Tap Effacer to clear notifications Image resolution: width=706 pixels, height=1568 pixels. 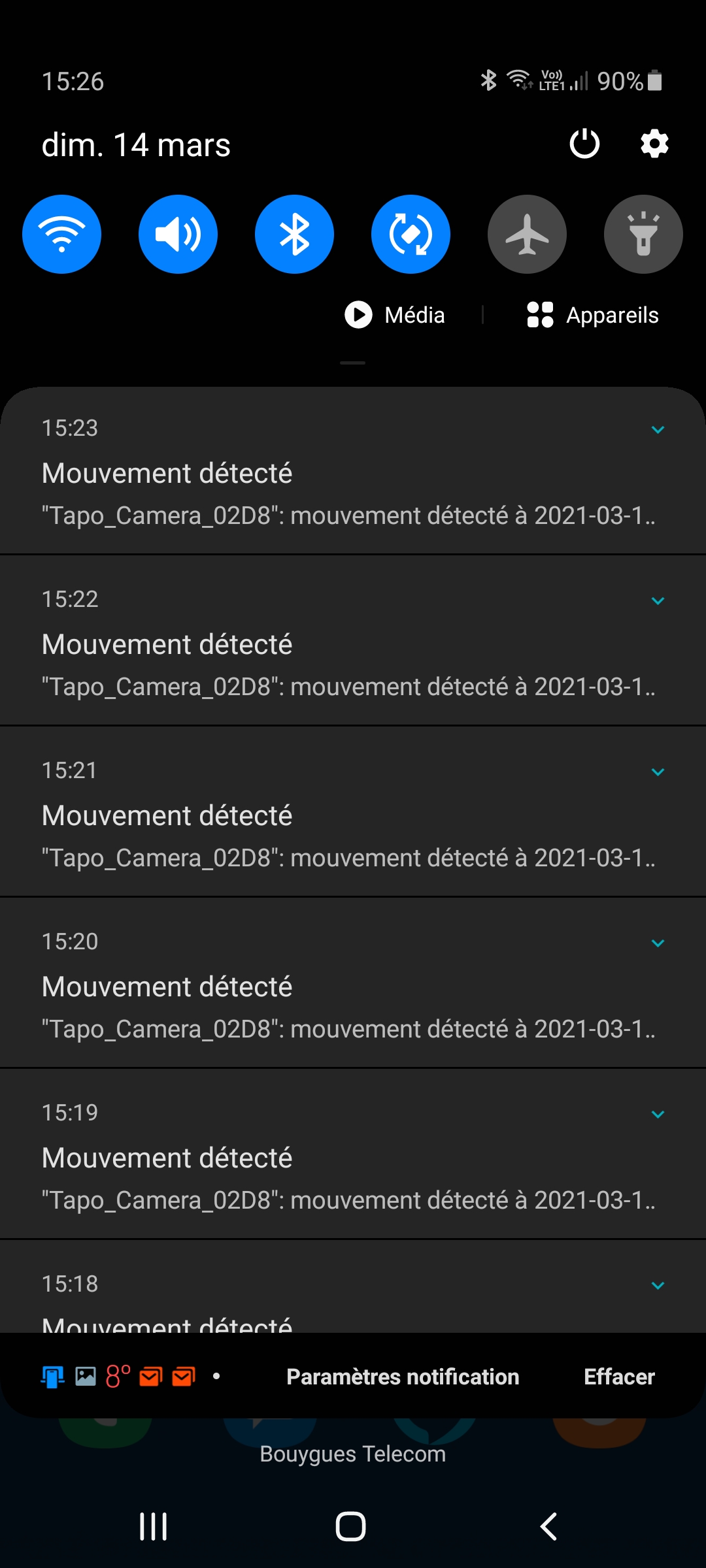click(x=619, y=1377)
